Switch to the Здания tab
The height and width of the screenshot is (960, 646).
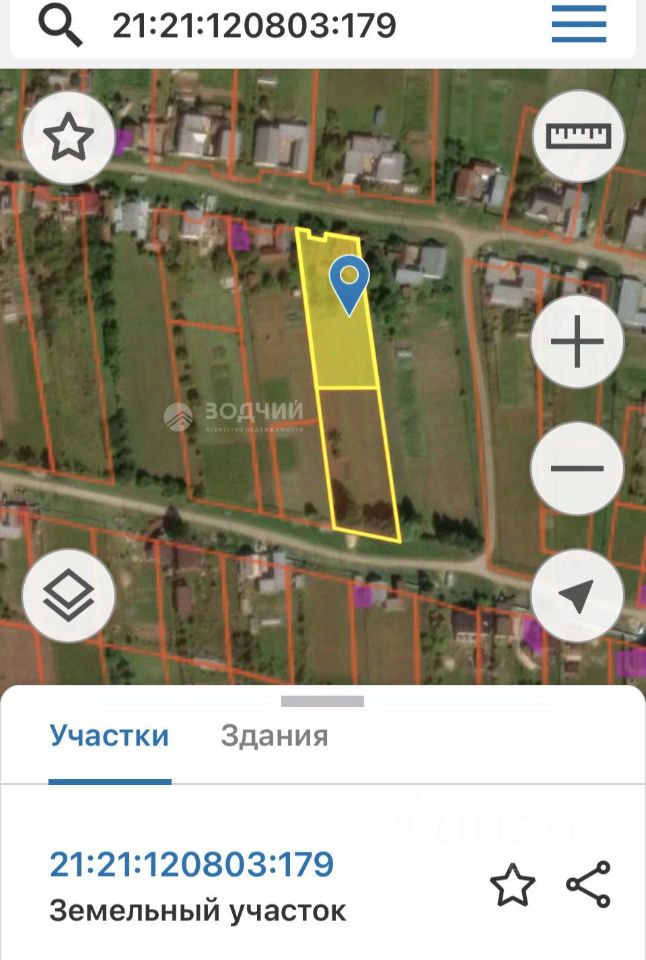274,736
